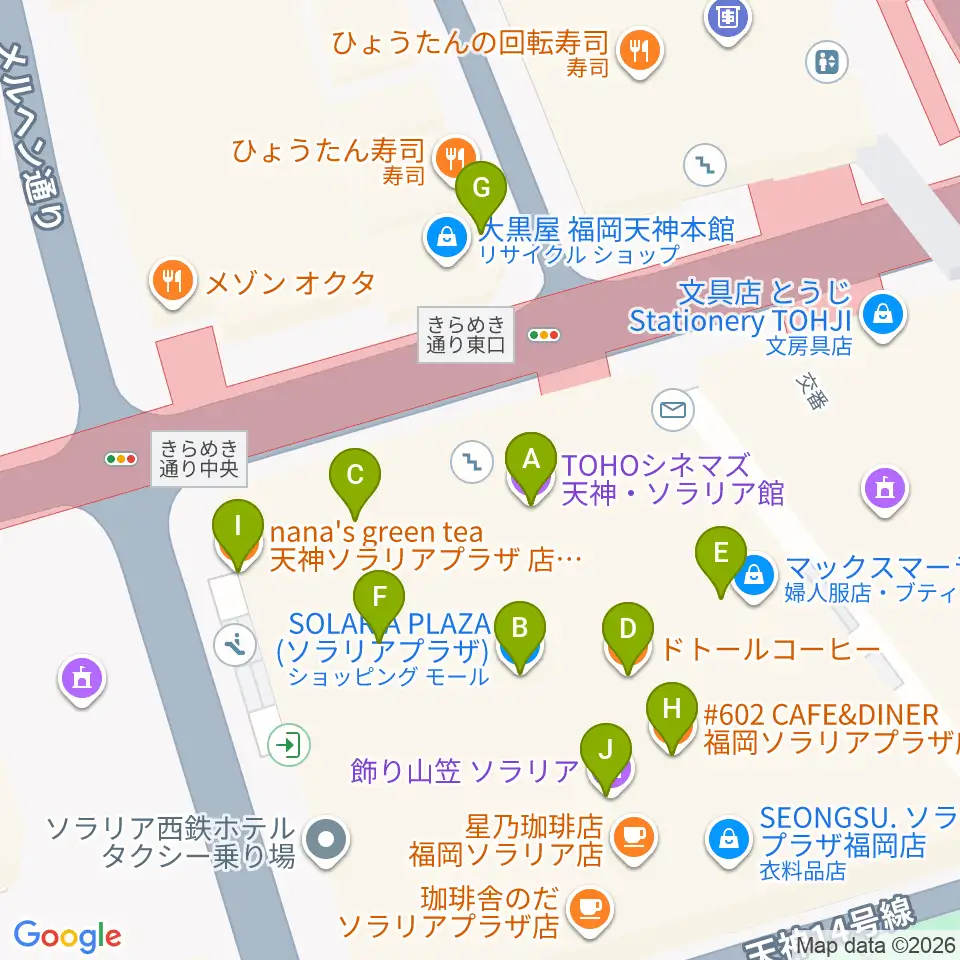The height and width of the screenshot is (960, 960).
Task: Tap the Stationery TOHJI shop pin
Action: tap(883, 317)
